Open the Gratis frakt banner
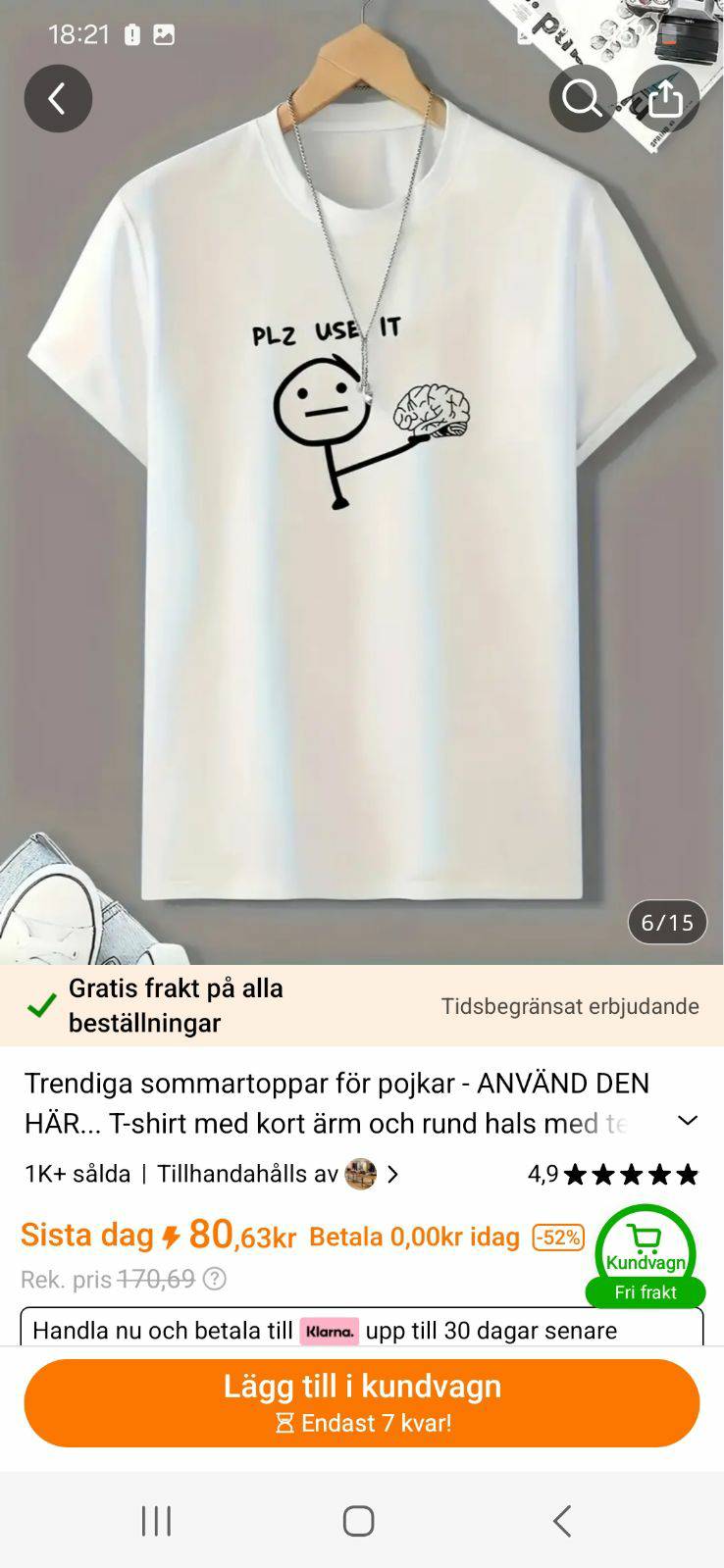 [x=362, y=1005]
